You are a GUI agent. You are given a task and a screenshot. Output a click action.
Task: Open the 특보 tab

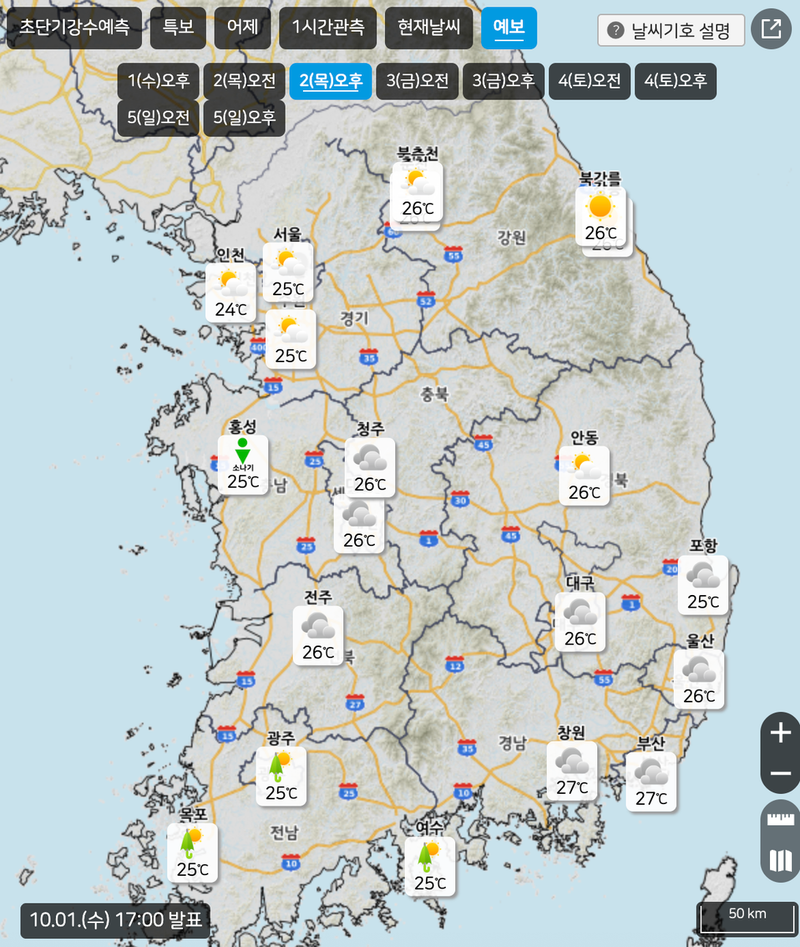tap(178, 29)
